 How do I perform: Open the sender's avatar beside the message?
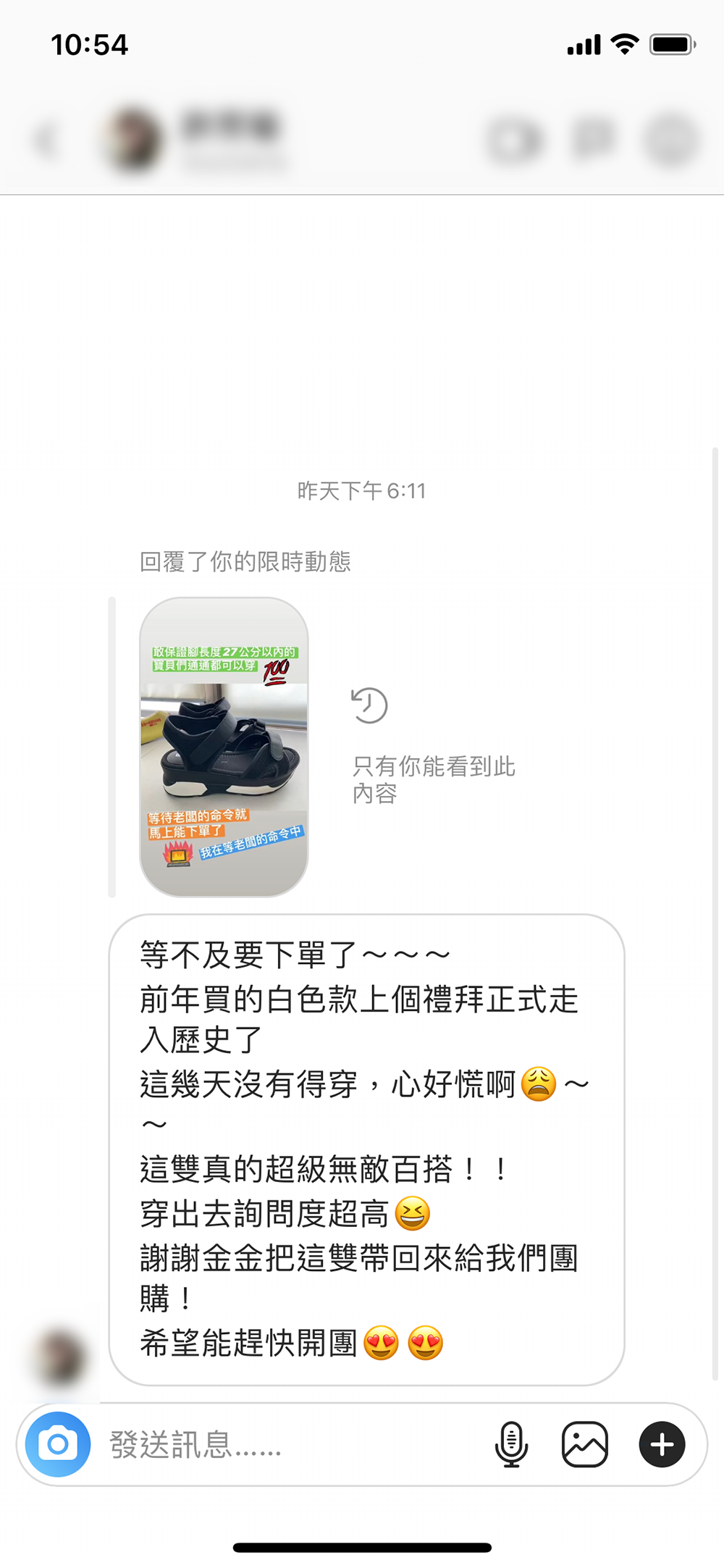coord(61,1357)
